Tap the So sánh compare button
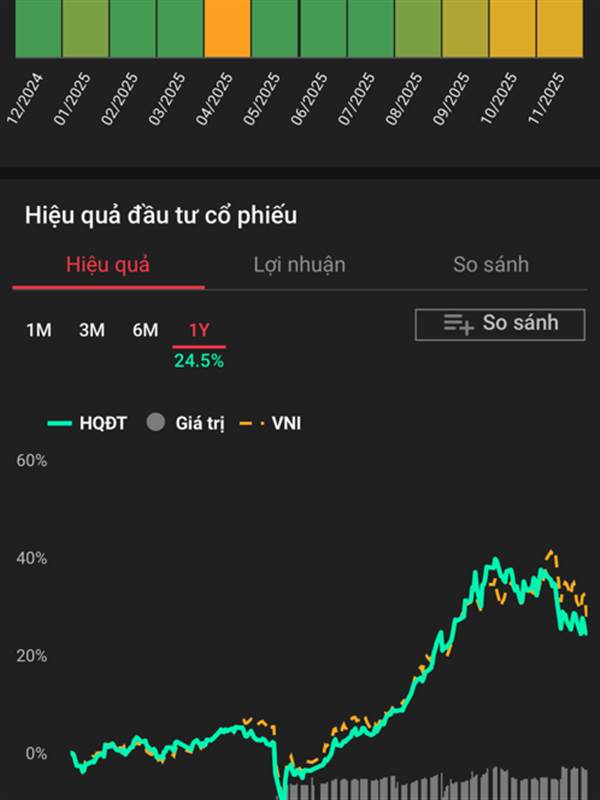Viewport: 600px width, 800px height. (x=500, y=324)
